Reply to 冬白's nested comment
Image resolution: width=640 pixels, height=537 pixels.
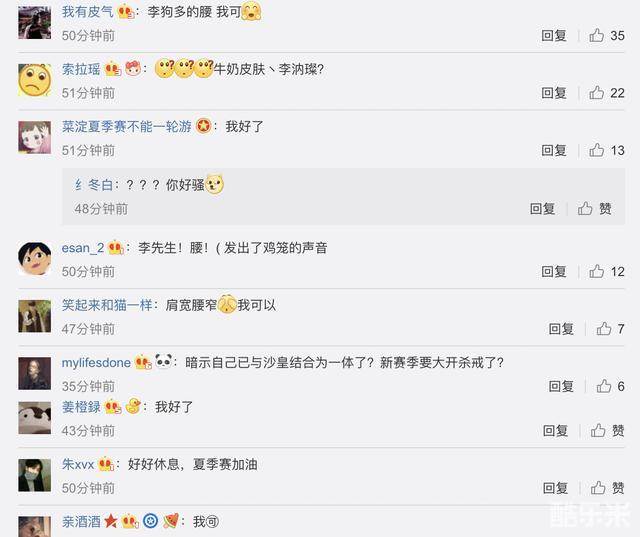pos(542,209)
